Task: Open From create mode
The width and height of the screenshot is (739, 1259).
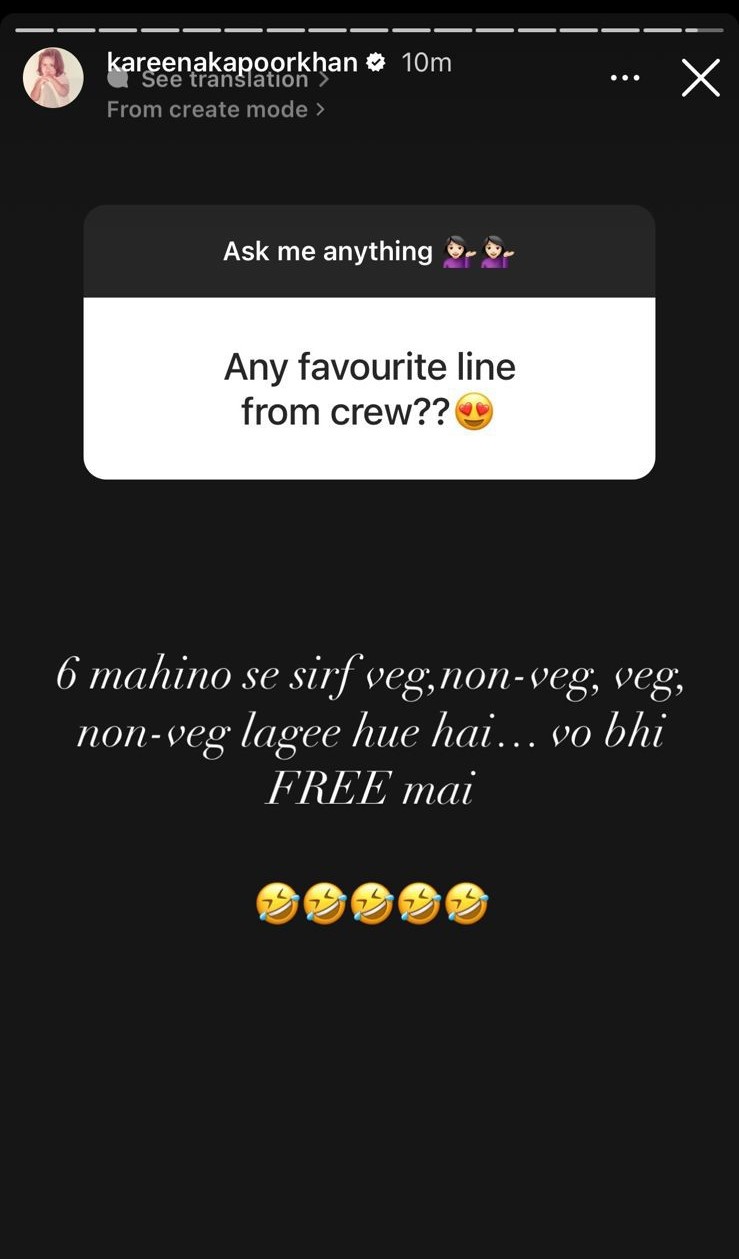Action: pyautogui.click(x=215, y=110)
